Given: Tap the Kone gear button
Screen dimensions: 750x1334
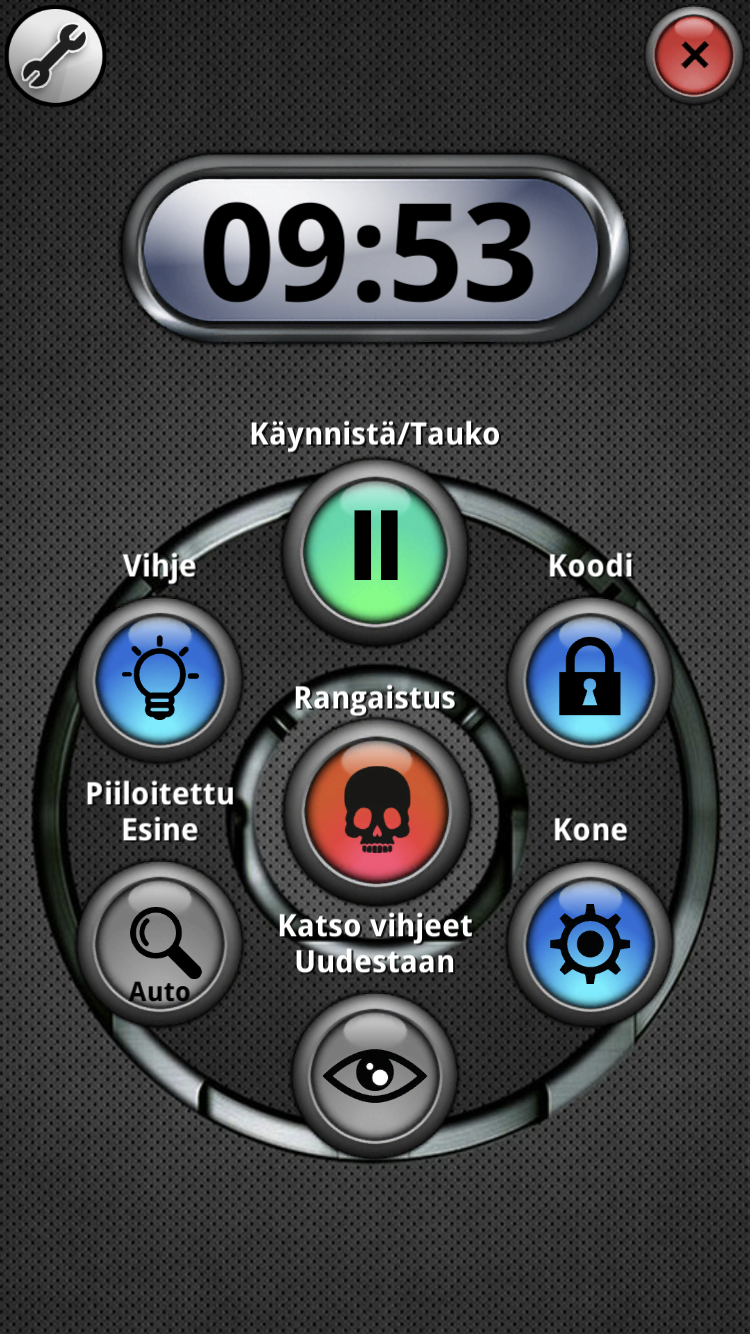Looking at the screenshot, I should point(589,943).
